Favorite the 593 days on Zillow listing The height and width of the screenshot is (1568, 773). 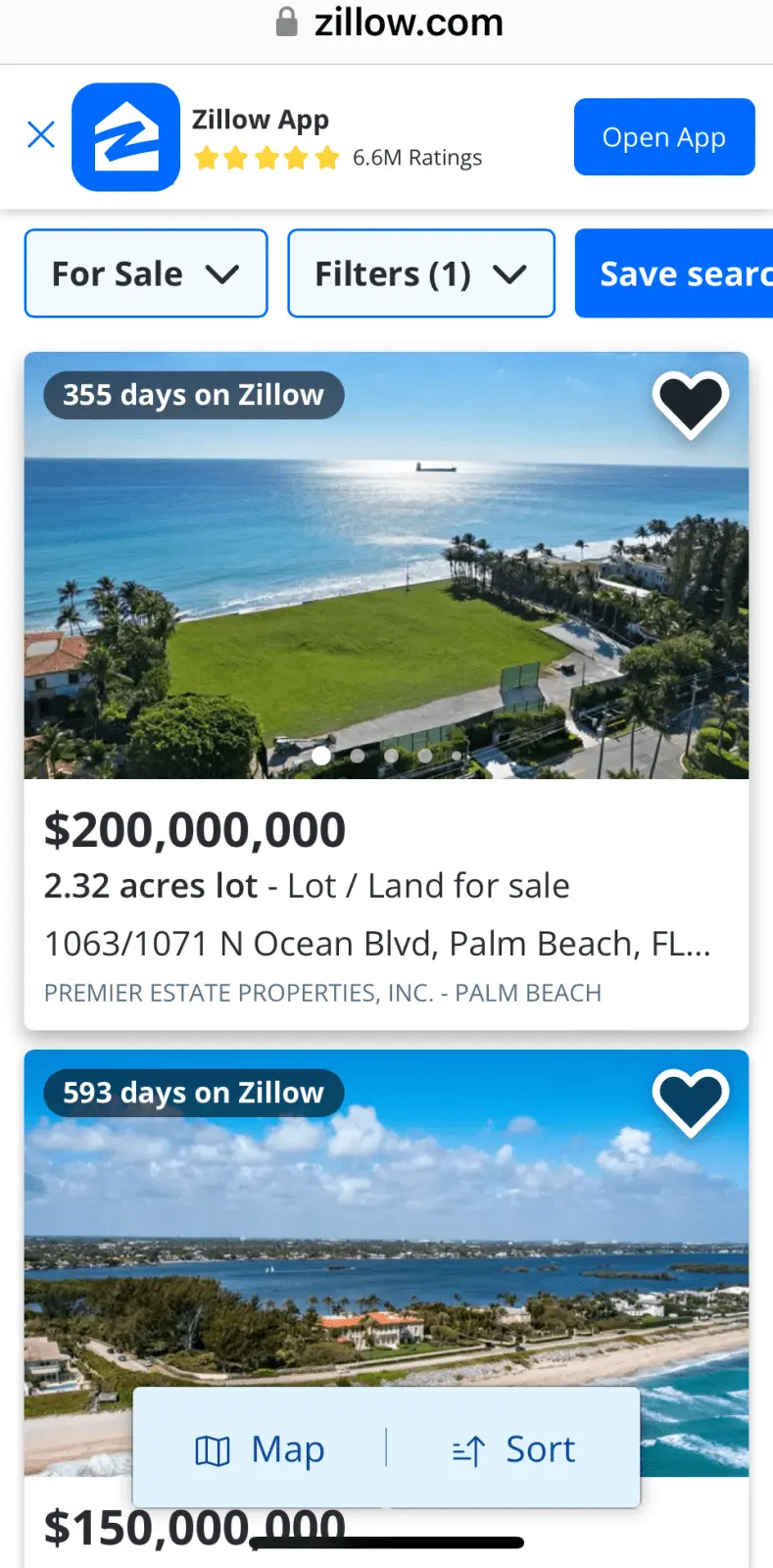[x=690, y=1102]
